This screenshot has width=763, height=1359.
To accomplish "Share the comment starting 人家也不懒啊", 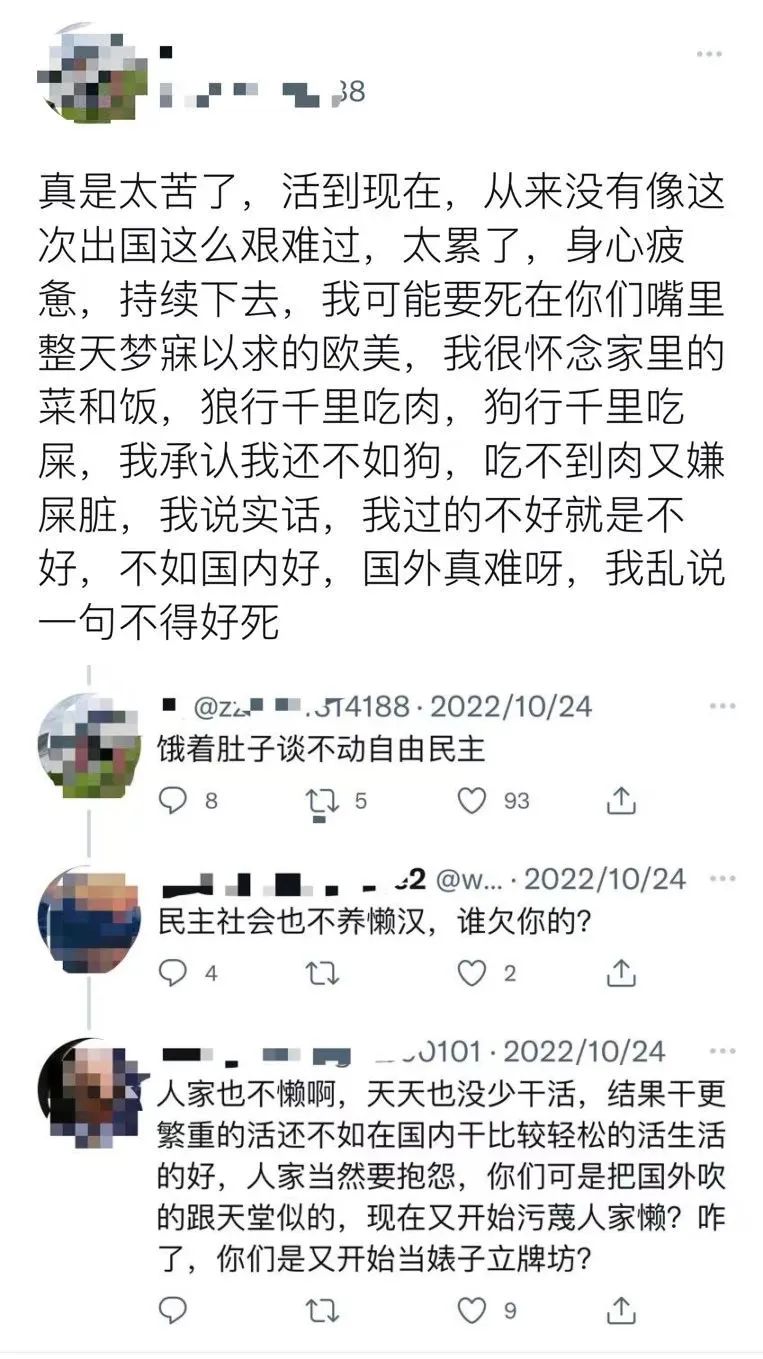I will (x=621, y=1309).
